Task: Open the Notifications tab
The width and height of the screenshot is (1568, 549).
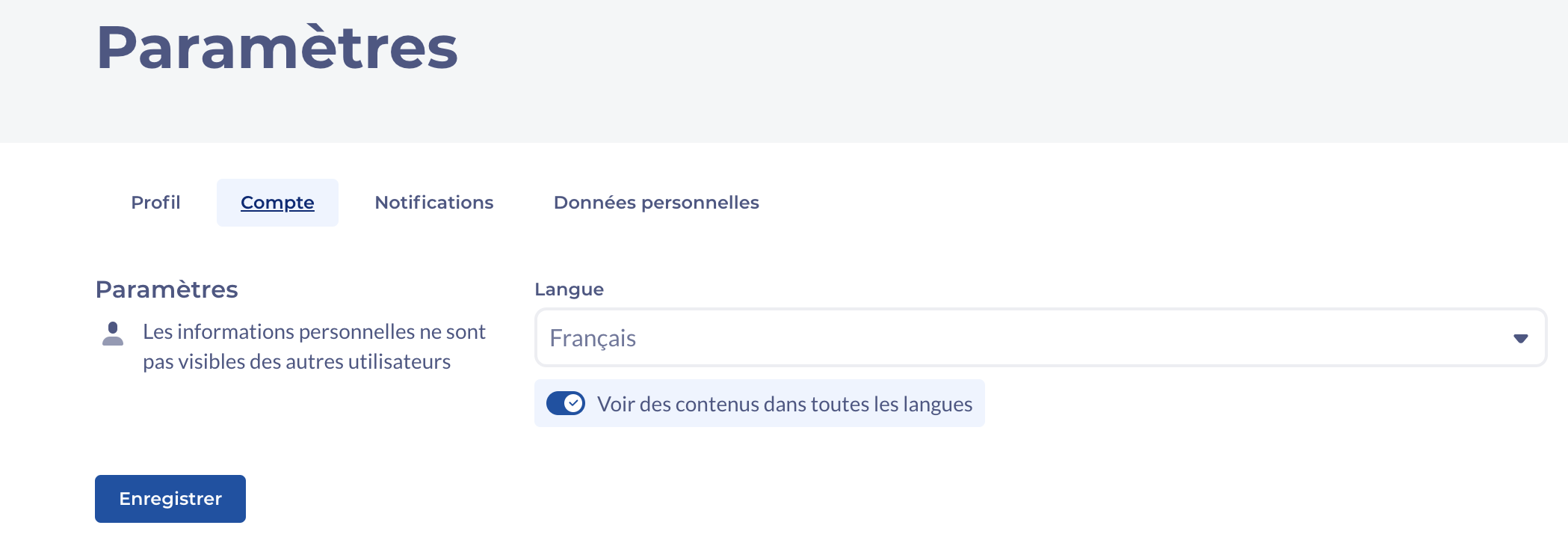Action: (x=433, y=203)
